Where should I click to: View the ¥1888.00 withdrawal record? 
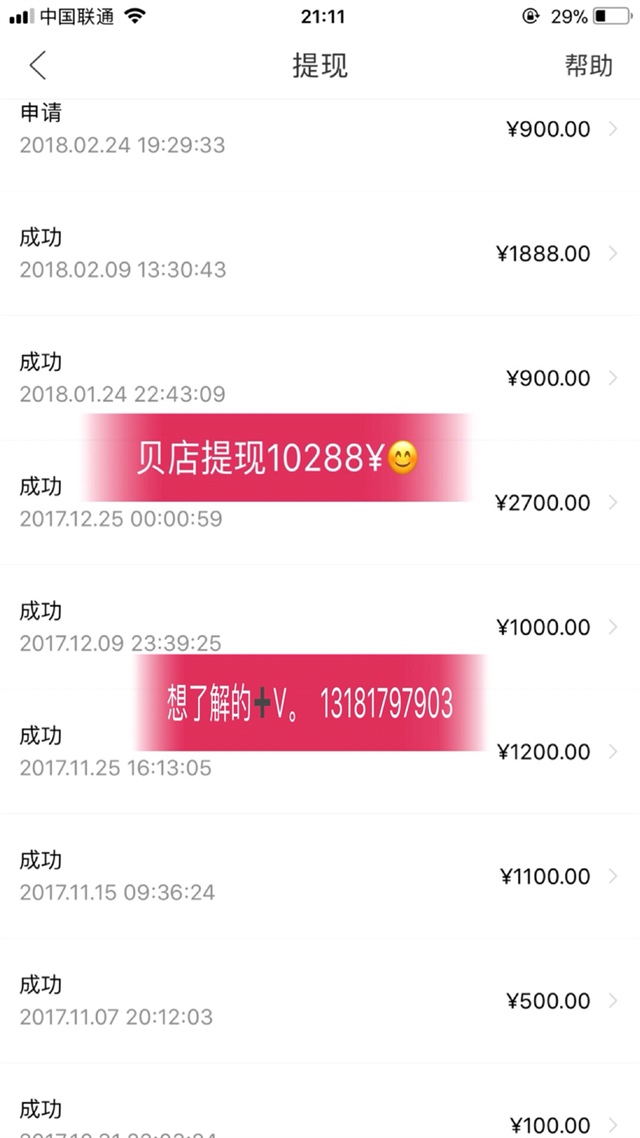coord(320,254)
